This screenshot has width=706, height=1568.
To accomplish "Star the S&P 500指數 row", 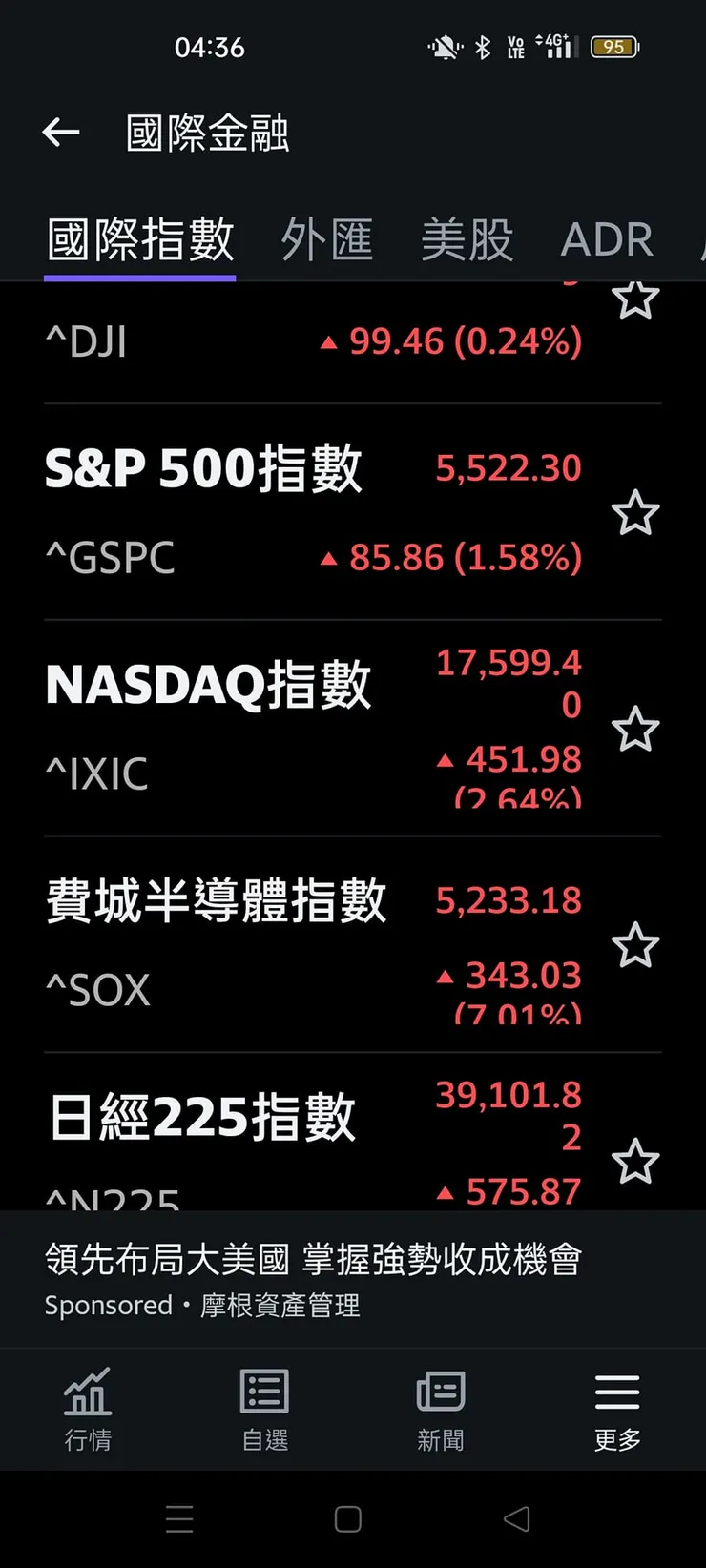I will 635,513.
